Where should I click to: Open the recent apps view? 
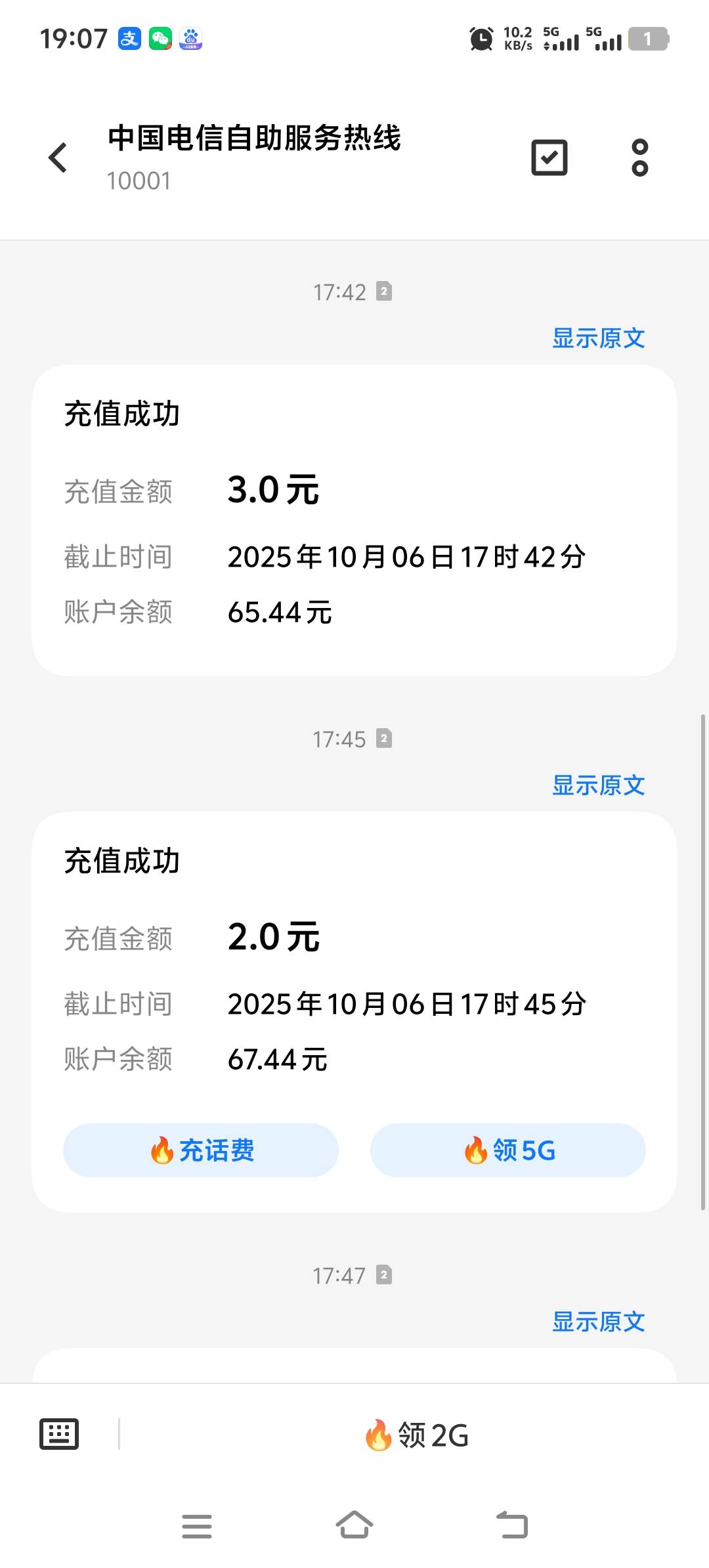pyautogui.click(x=197, y=1526)
